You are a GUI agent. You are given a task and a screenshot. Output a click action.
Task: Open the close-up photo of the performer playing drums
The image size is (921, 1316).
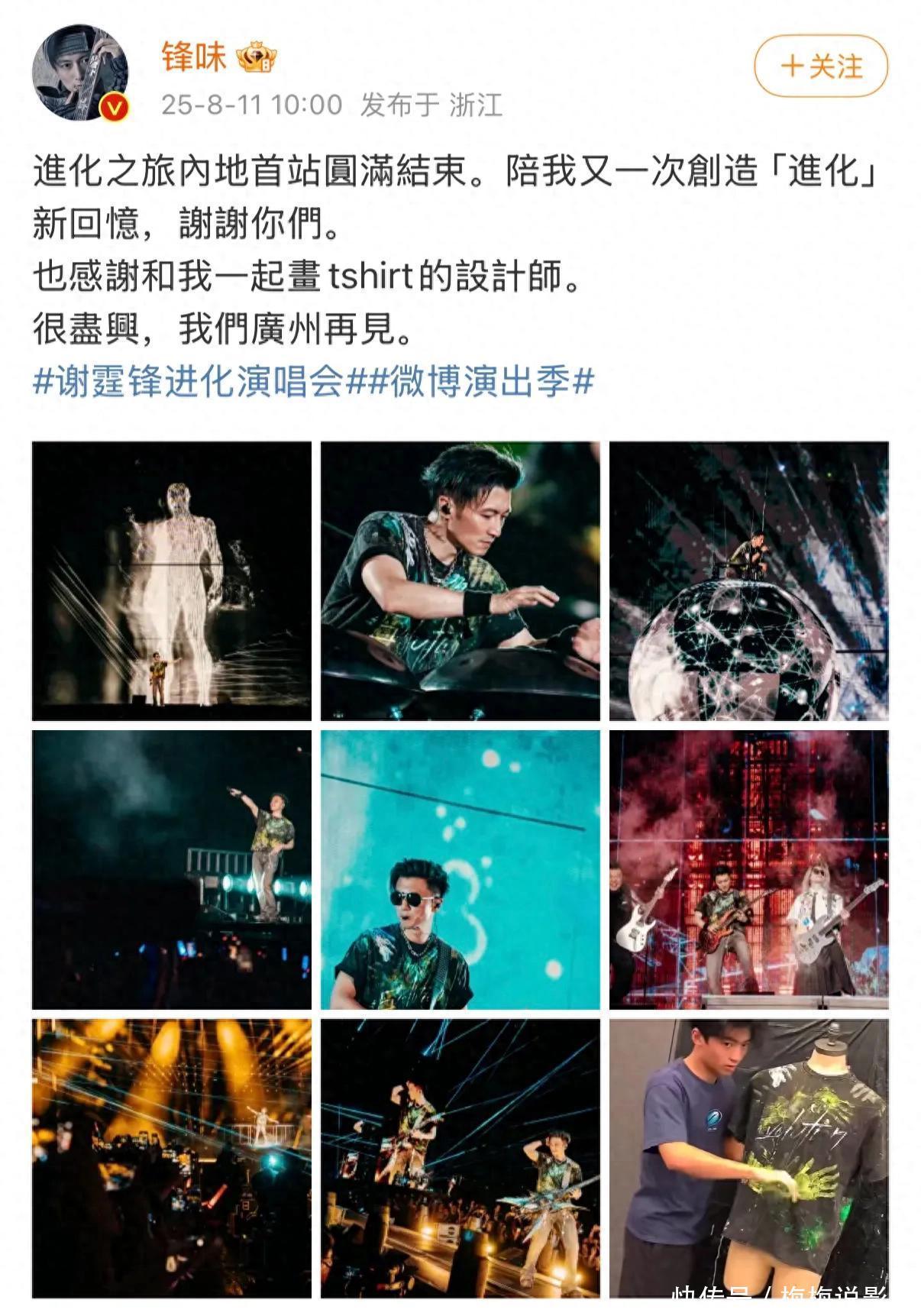click(x=460, y=580)
